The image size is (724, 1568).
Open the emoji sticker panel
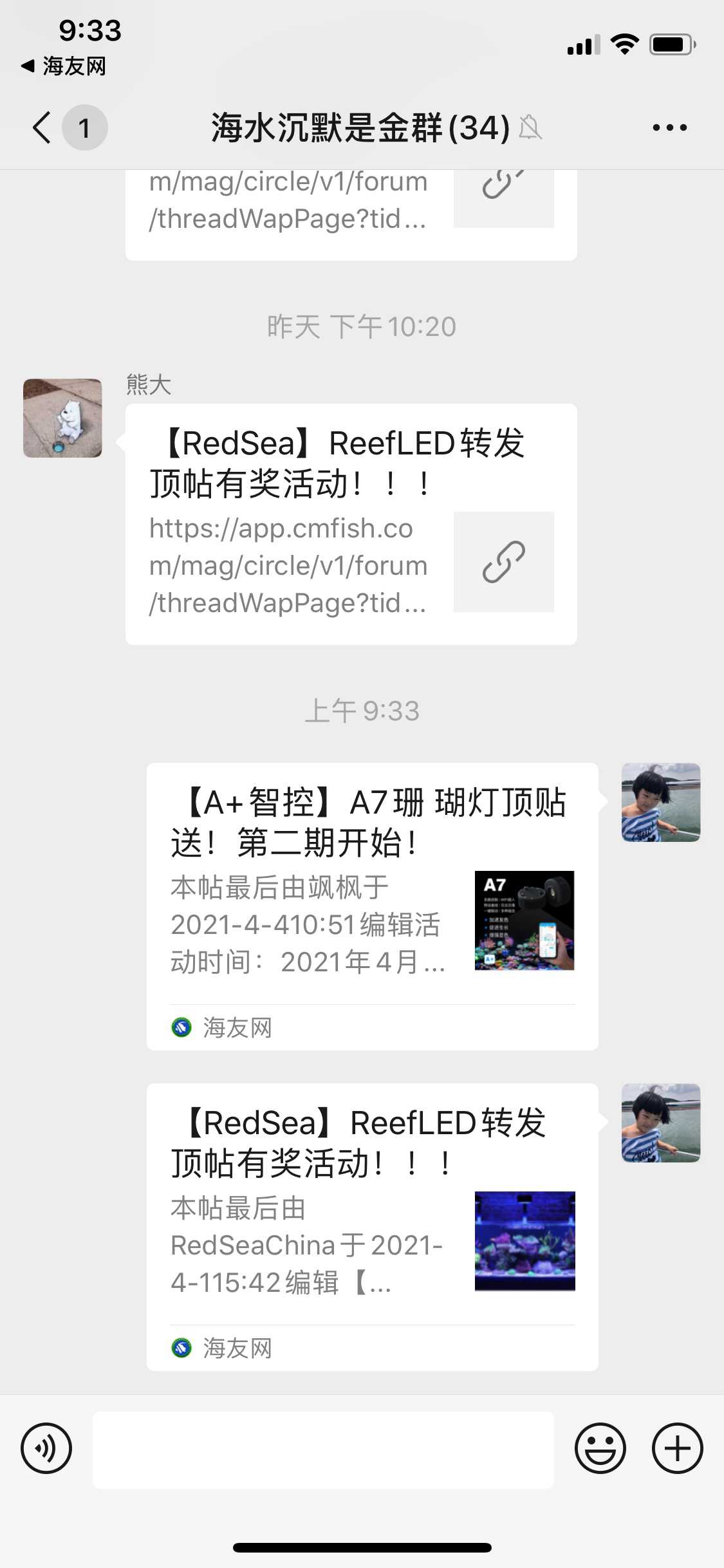point(600,1448)
